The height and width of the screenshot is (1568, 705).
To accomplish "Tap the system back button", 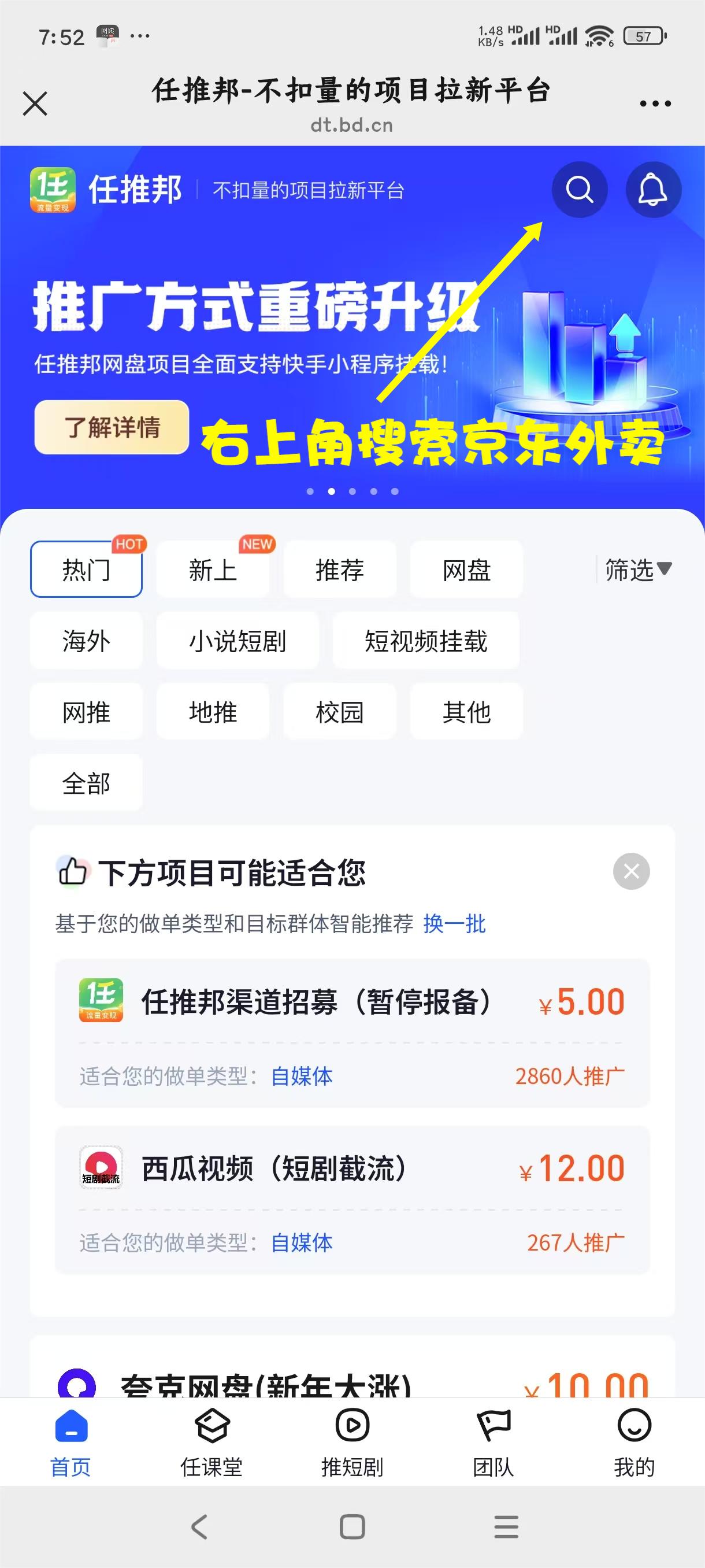I will [x=199, y=1526].
